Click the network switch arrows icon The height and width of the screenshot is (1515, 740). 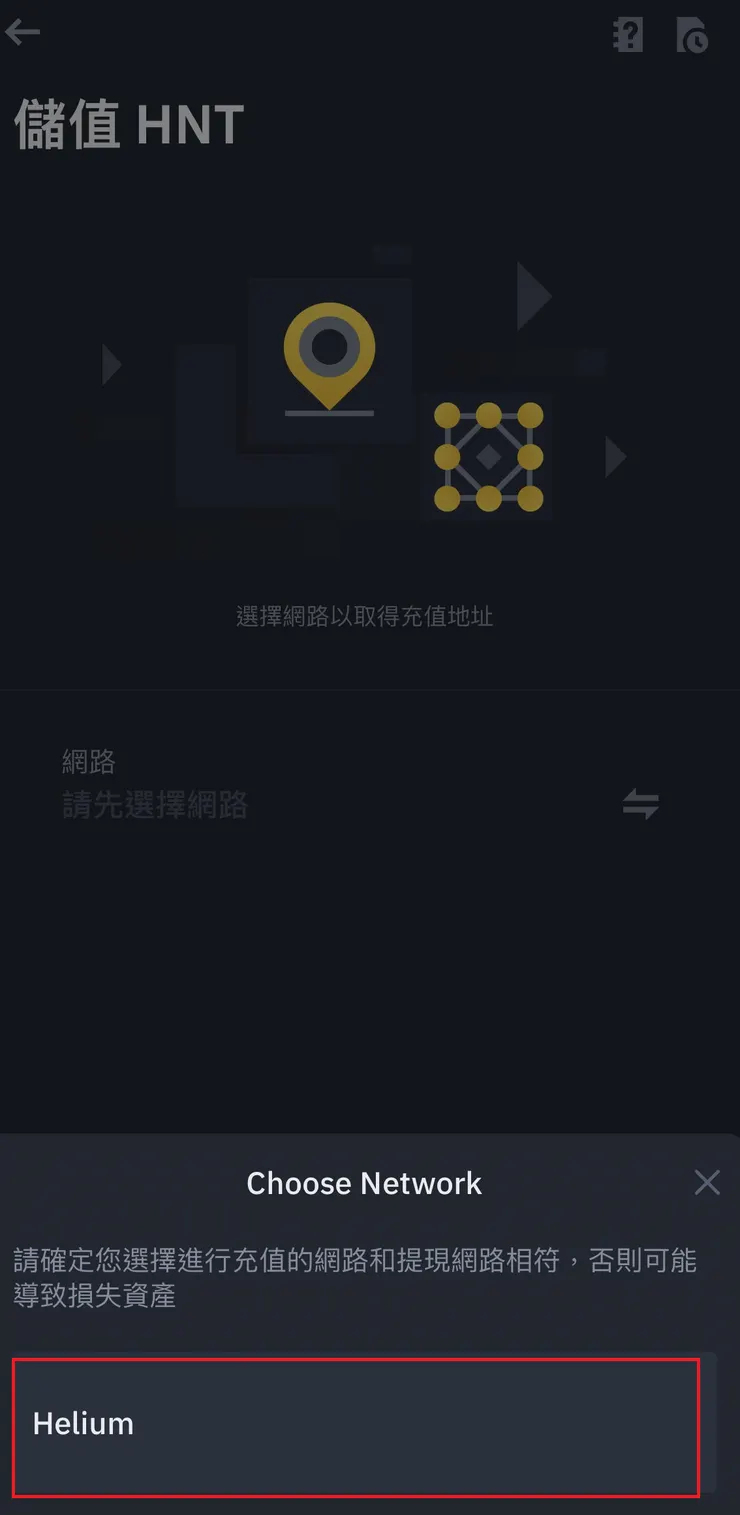click(641, 805)
